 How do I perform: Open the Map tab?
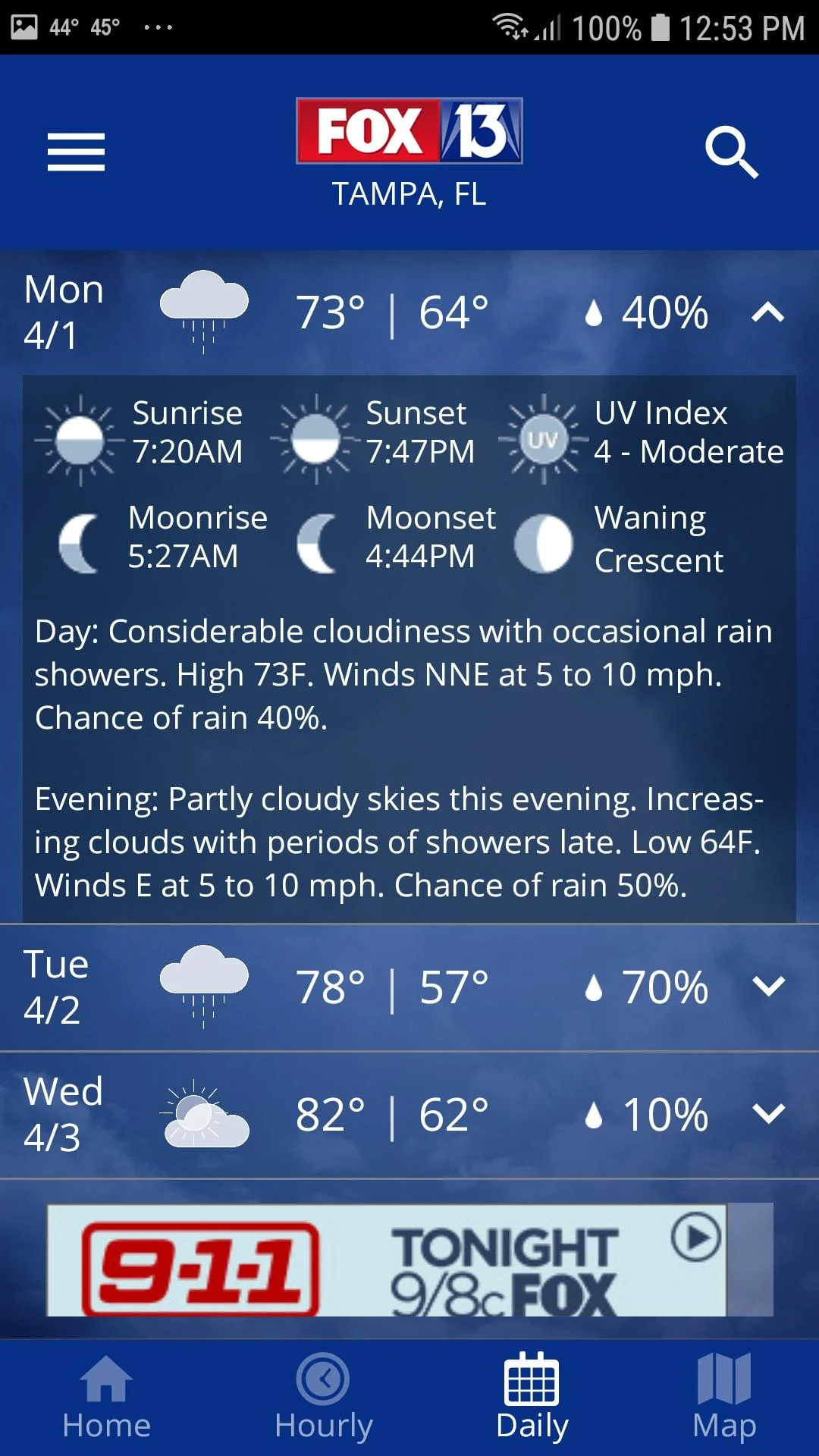[x=724, y=1397]
